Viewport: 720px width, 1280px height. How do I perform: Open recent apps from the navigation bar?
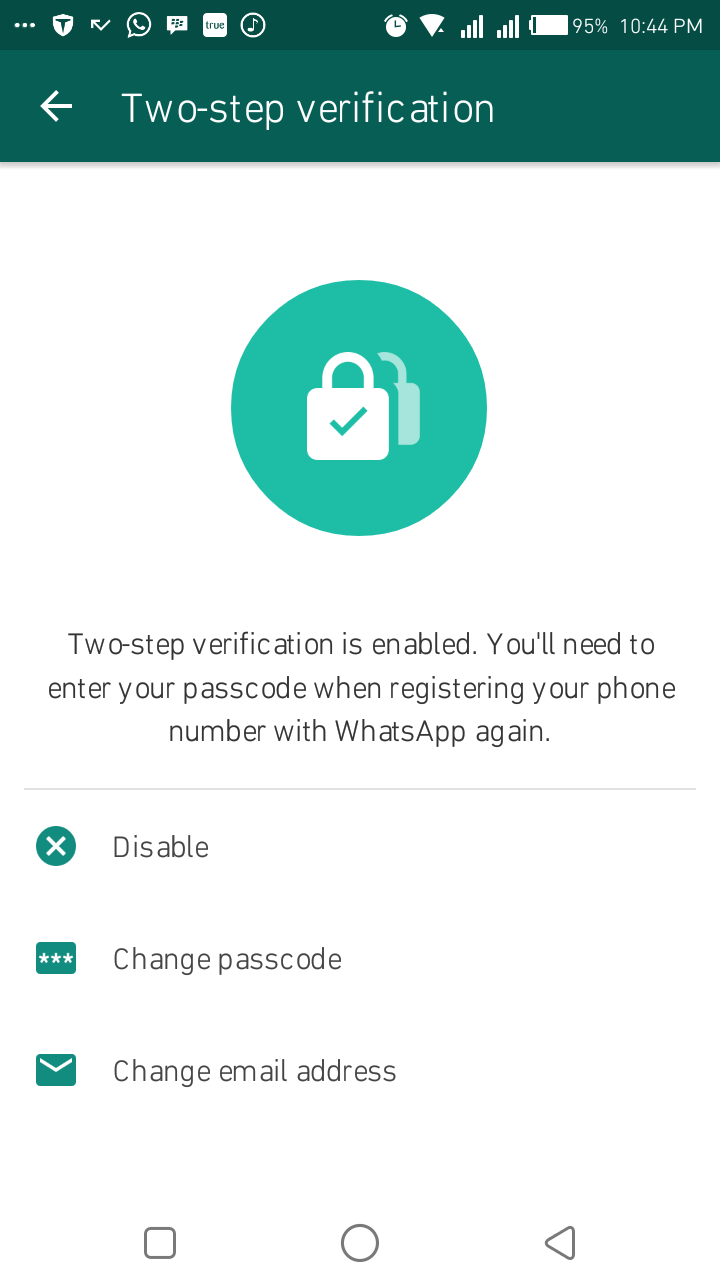[x=160, y=1243]
